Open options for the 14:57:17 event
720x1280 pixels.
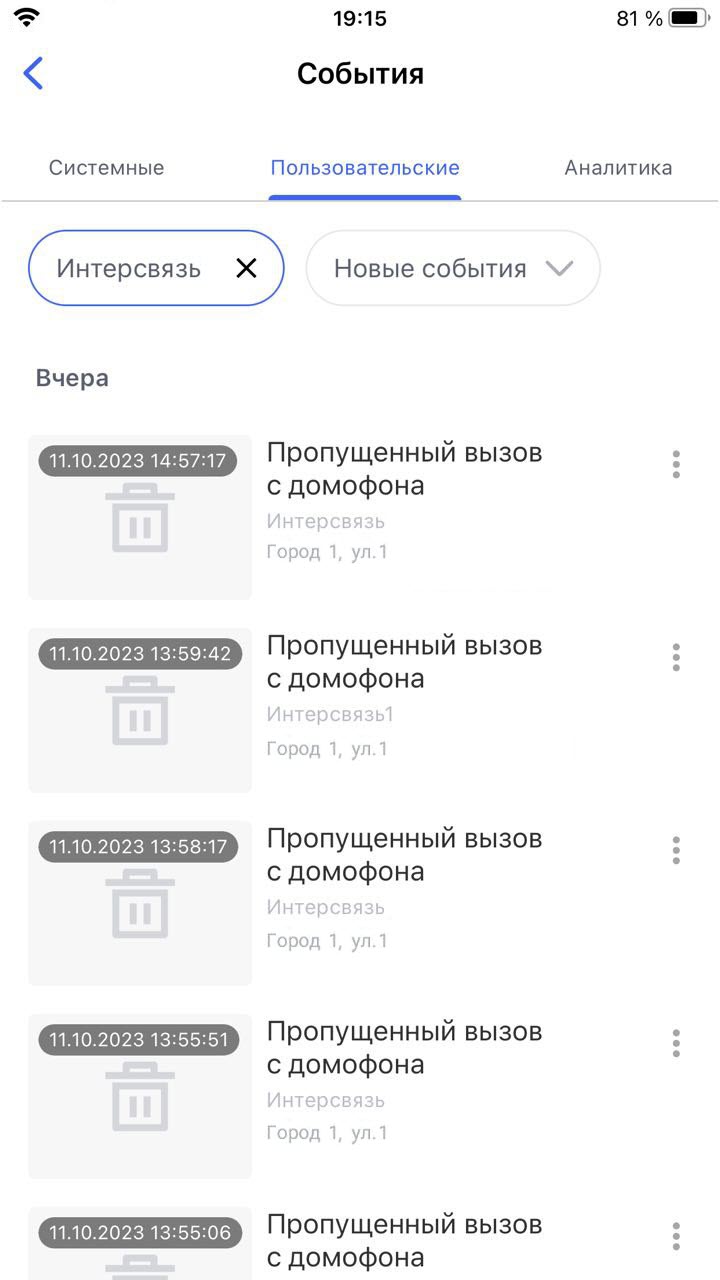pyautogui.click(x=677, y=464)
